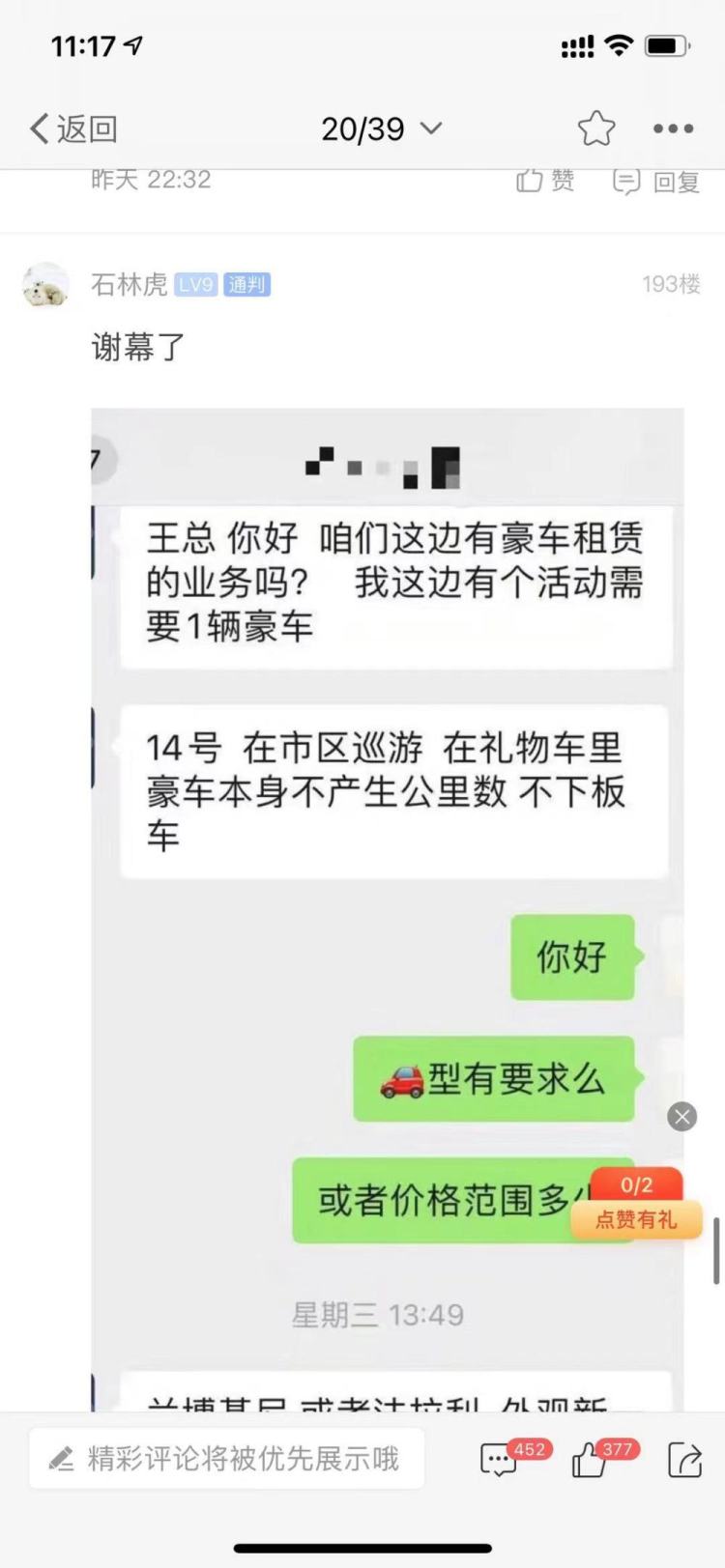This screenshot has height=1568, width=725.
Task: Like the previous comment via 赞
Action: (546, 181)
